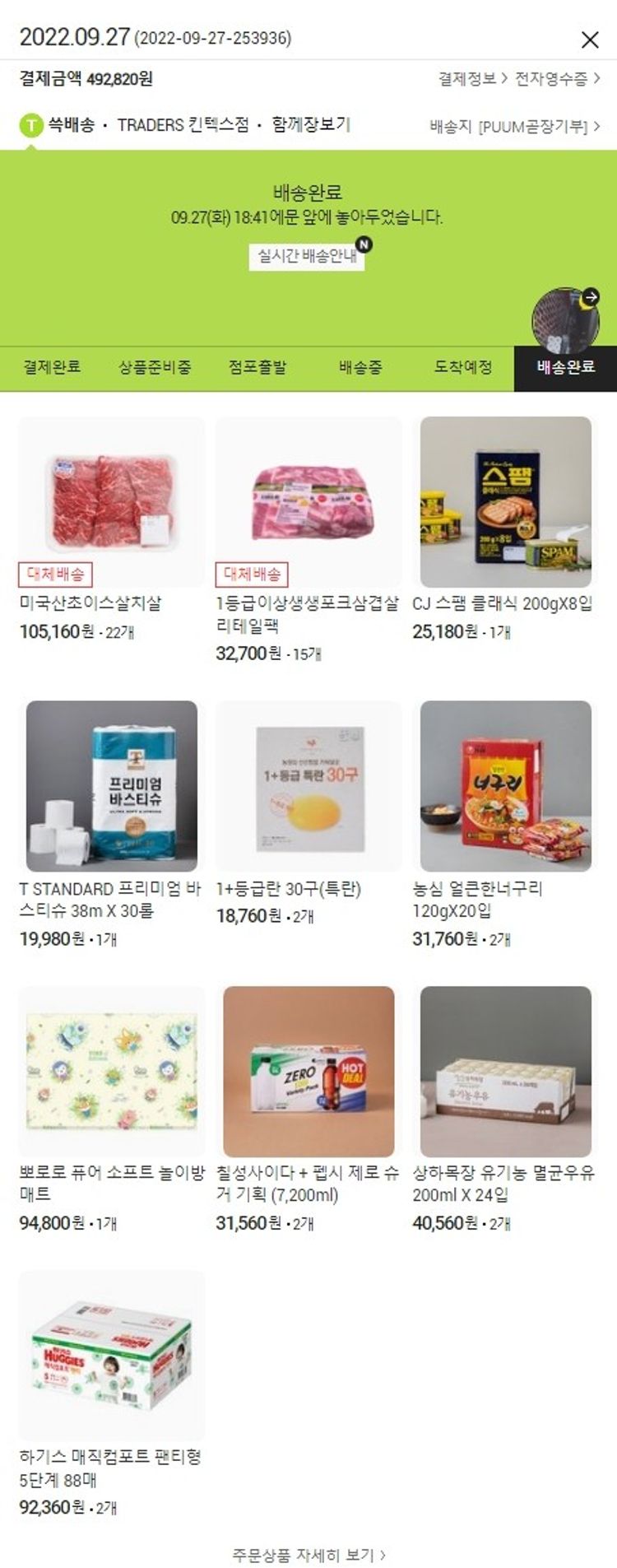This screenshot has width=617, height=1568.
Task: Open 배송지 PUUM곧장기부 delivery address
Action: click(514, 126)
